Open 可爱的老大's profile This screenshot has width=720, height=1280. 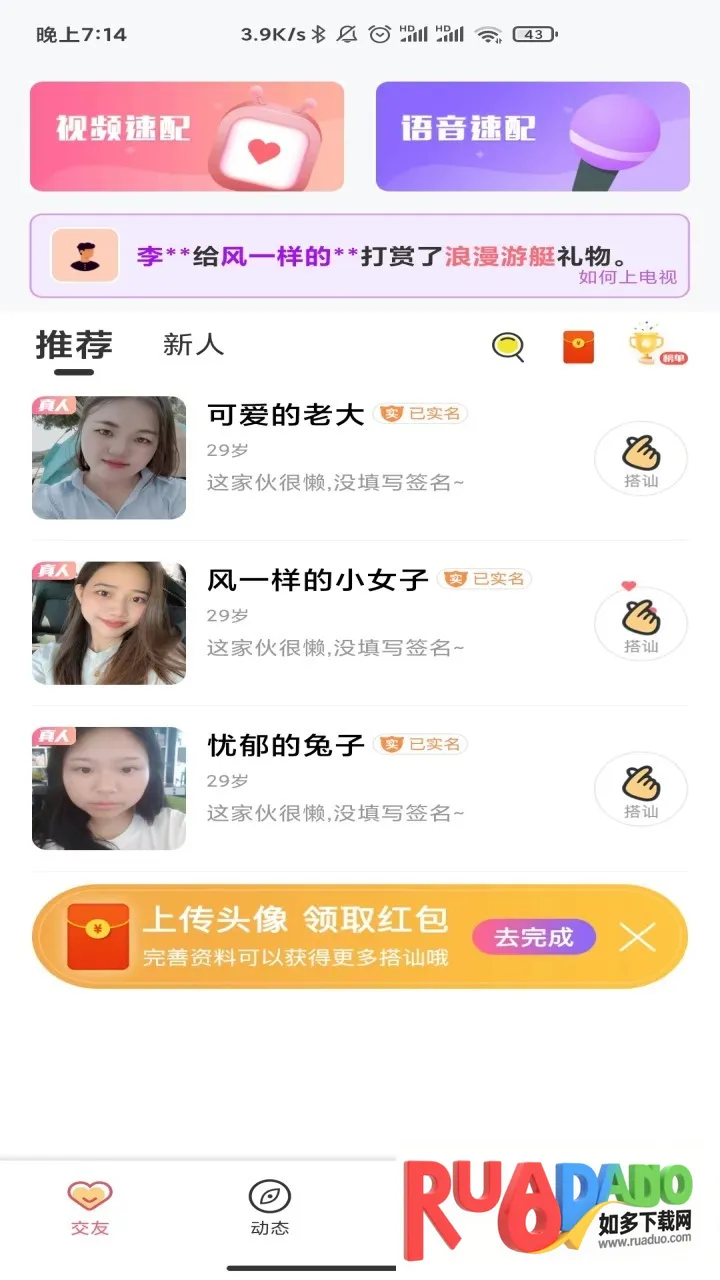point(285,415)
